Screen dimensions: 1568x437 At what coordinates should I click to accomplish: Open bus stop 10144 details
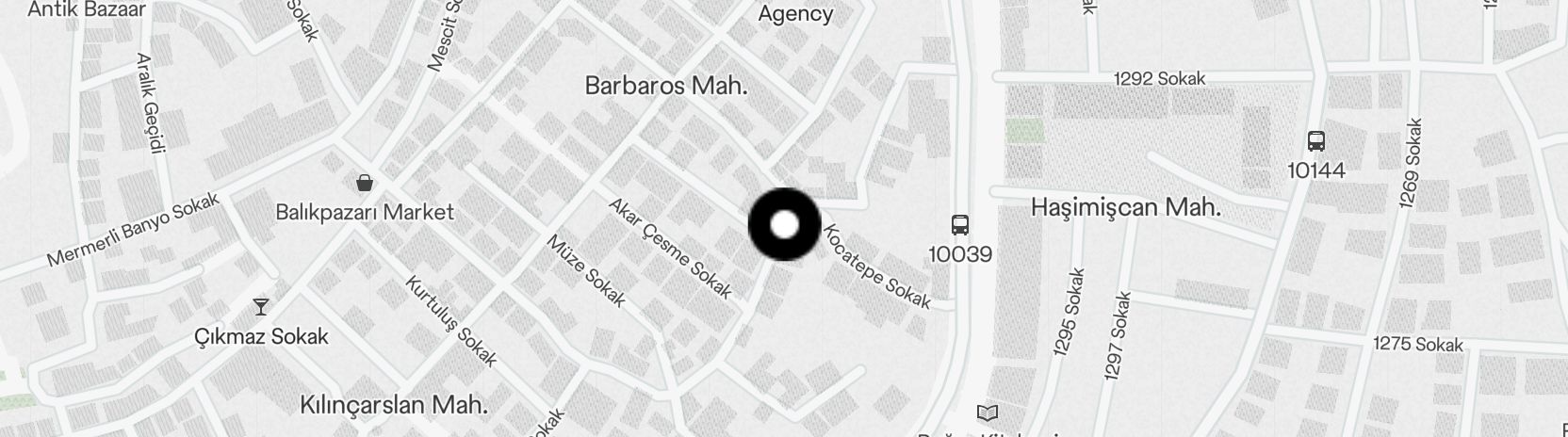click(1316, 142)
